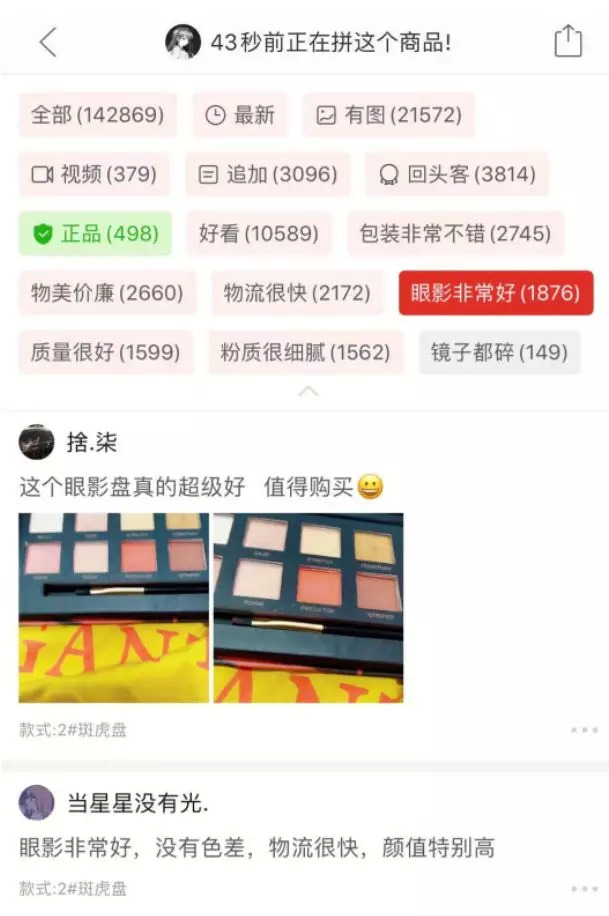This screenshot has width=609, height=916.
Task: Choose 质量很好 (1599) filter
Action: tap(105, 352)
